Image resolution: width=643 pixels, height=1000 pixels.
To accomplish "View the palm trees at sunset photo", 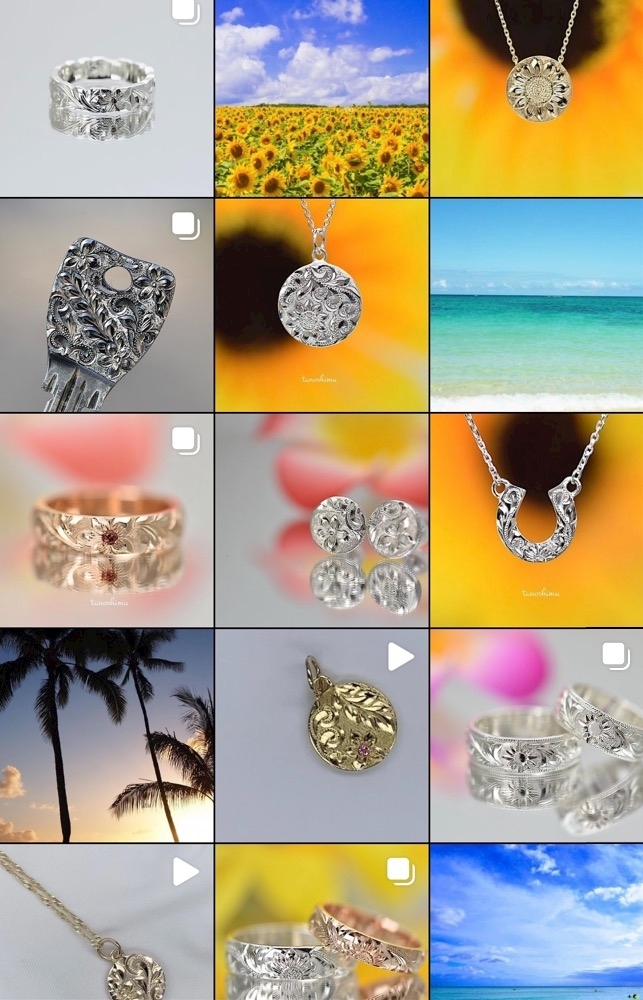I will point(106,735).
